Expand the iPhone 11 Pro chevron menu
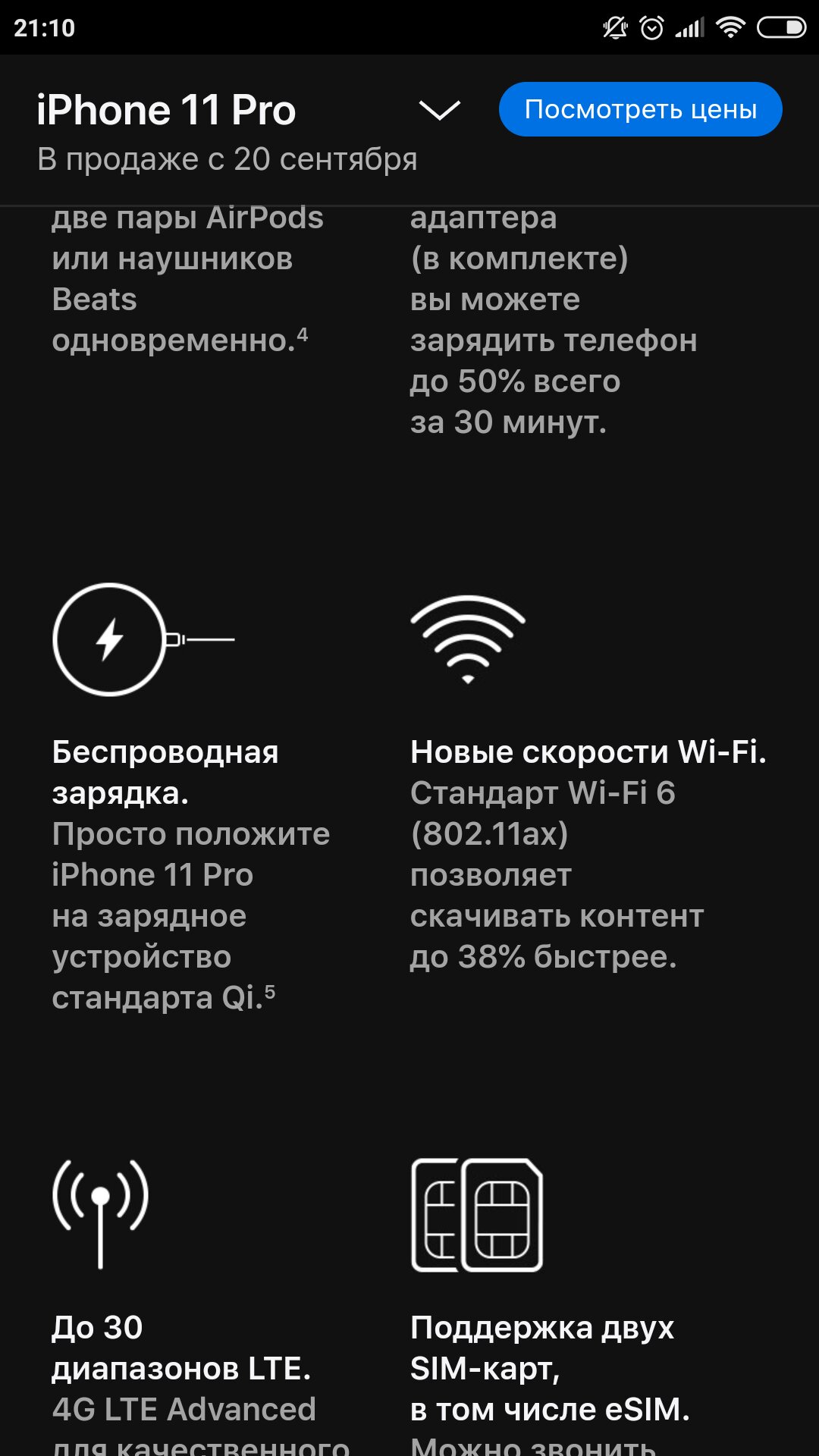This screenshot has width=819, height=1456. [440, 111]
